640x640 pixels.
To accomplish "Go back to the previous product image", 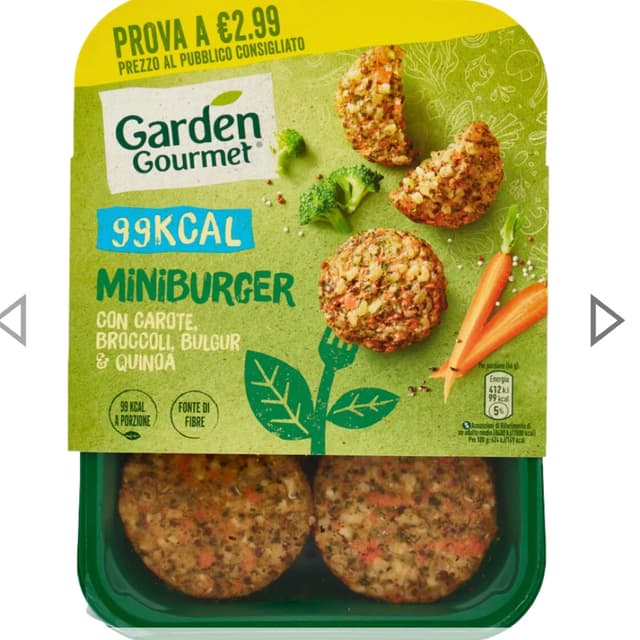I will point(13,321).
